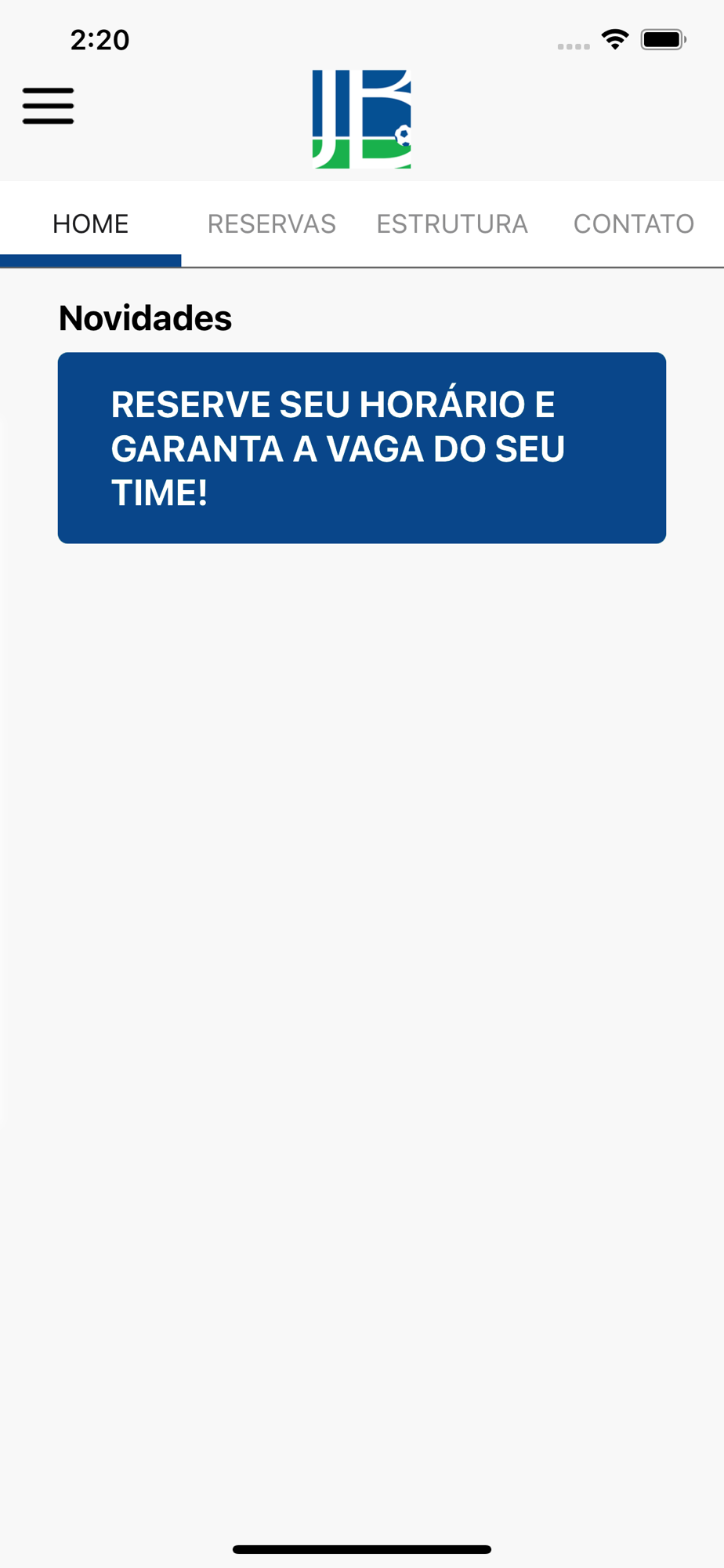Image resolution: width=724 pixels, height=1568 pixels.
Task: Switch to the RESERVAS tab
Action: pyautogui.click(x=271, y=224)
